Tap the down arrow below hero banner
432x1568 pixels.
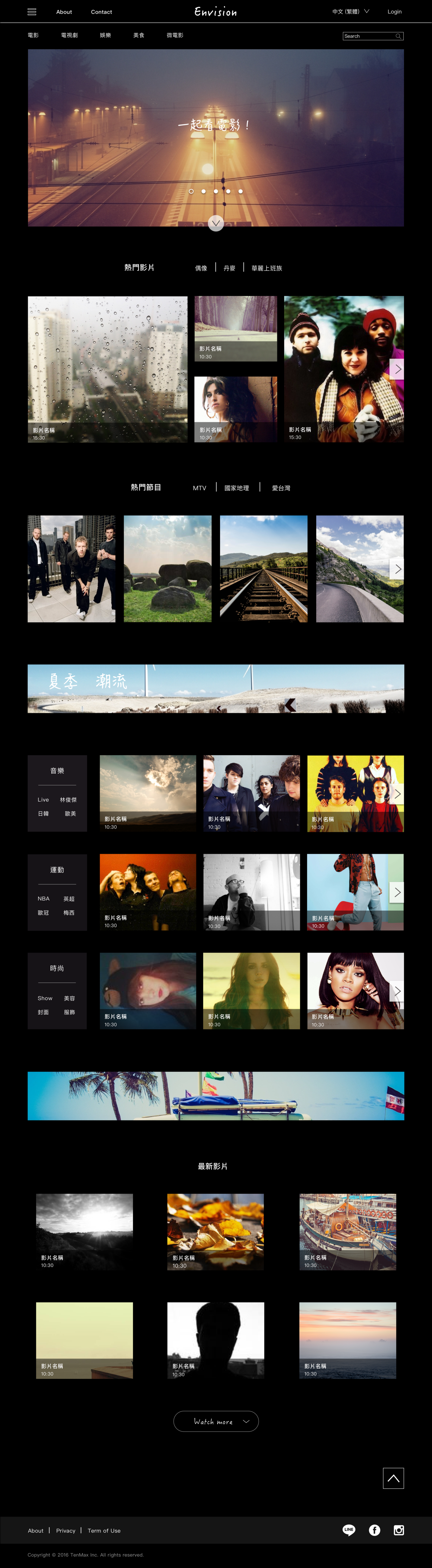[x=216, y=223]
